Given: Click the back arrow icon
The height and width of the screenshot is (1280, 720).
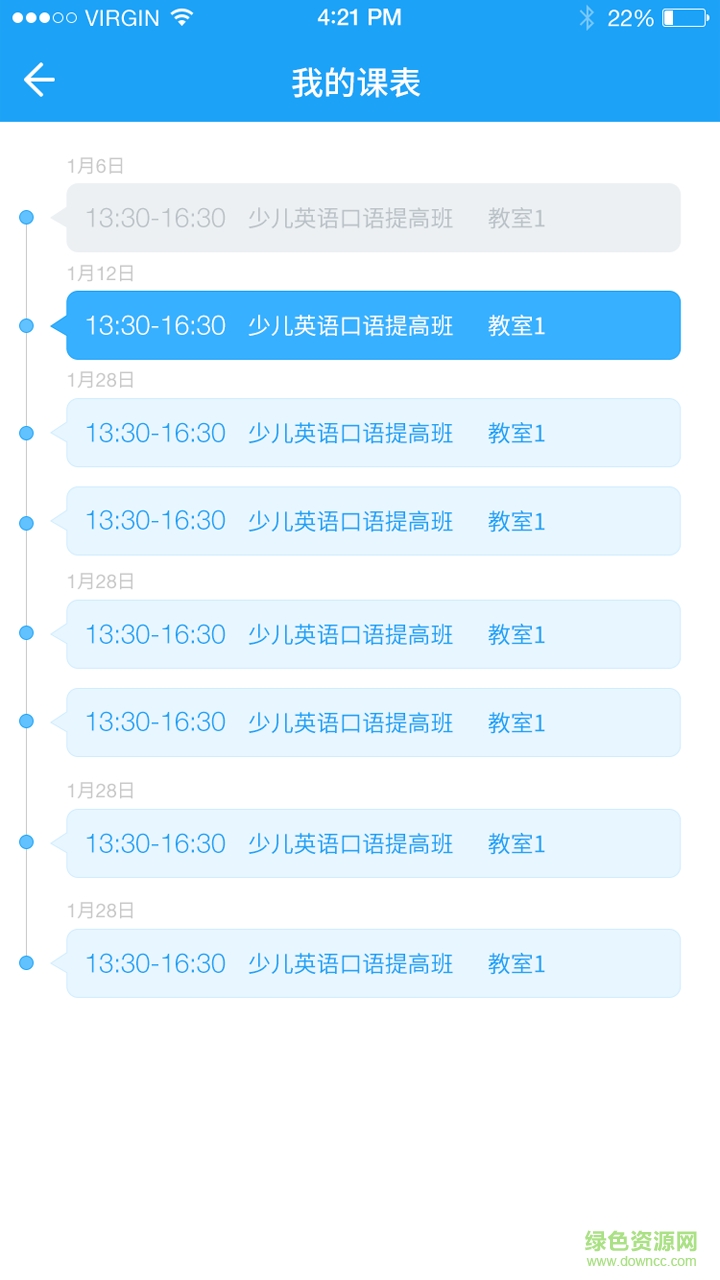Looking at the screenshot, I should pos(37,78).
